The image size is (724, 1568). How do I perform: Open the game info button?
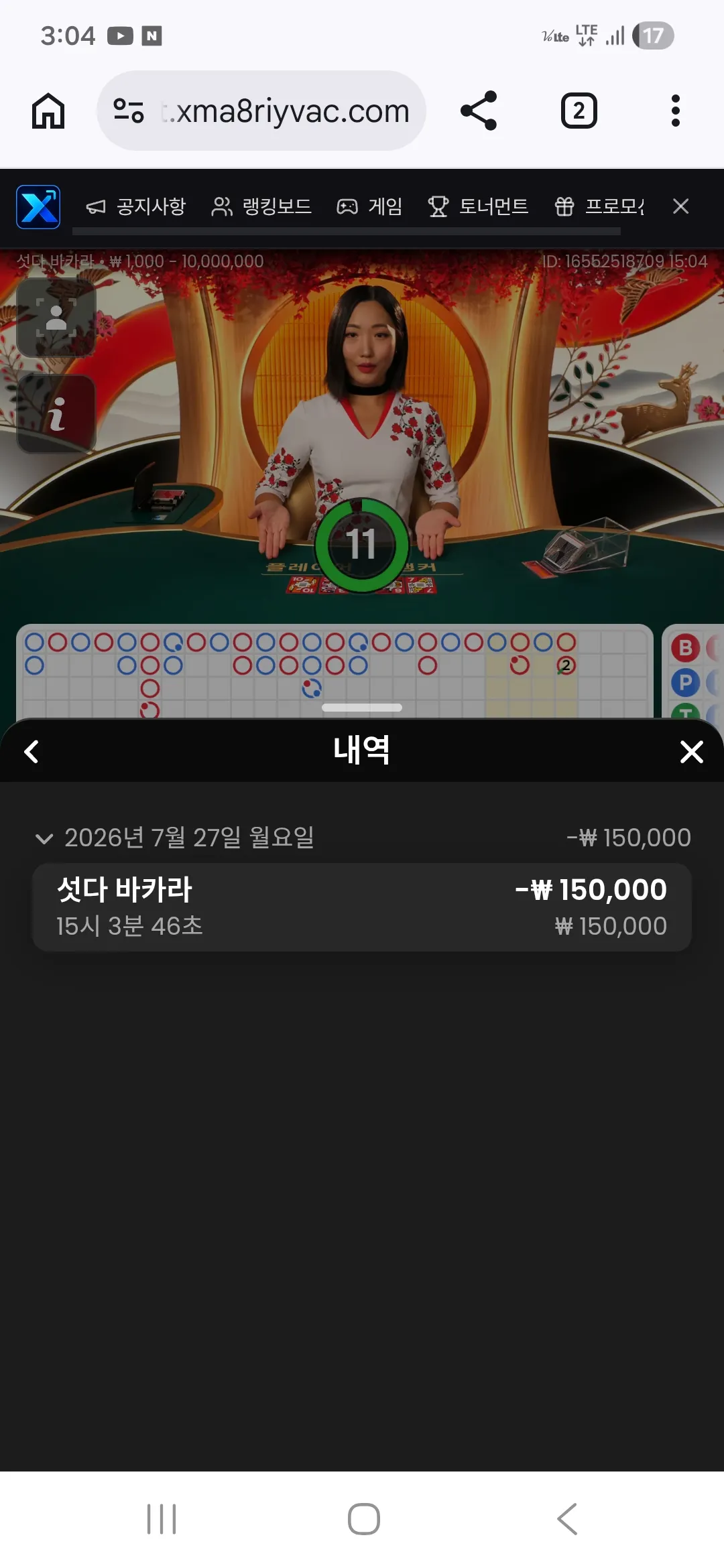[56, 413]
